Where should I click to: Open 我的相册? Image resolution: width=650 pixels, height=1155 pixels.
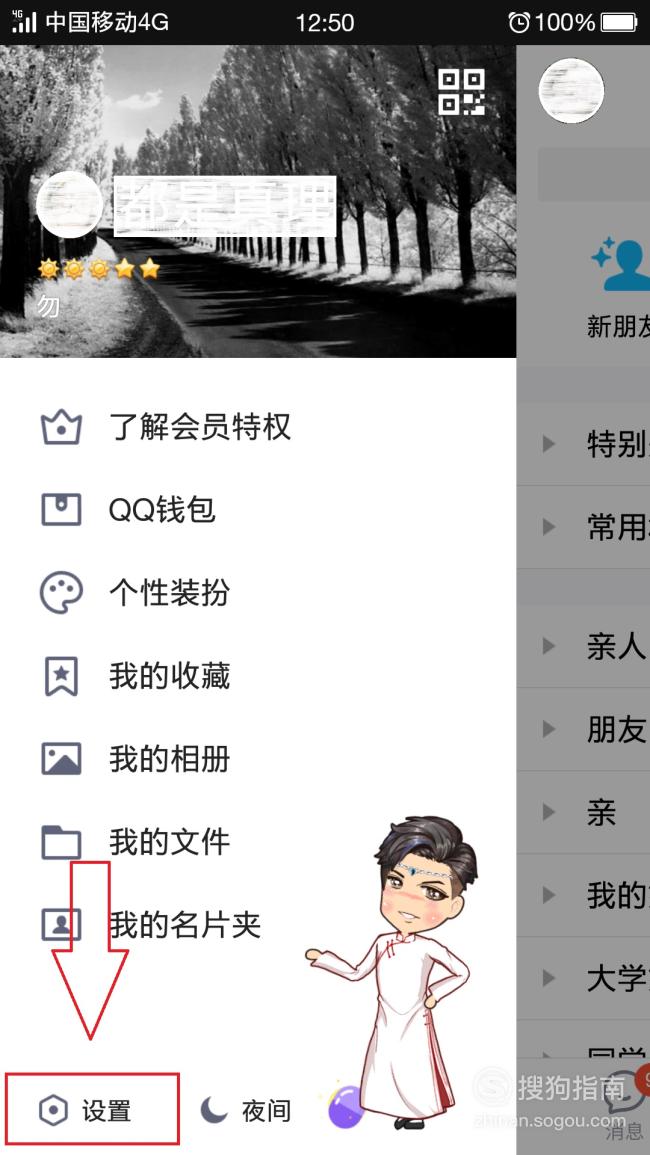click(258, 759)
